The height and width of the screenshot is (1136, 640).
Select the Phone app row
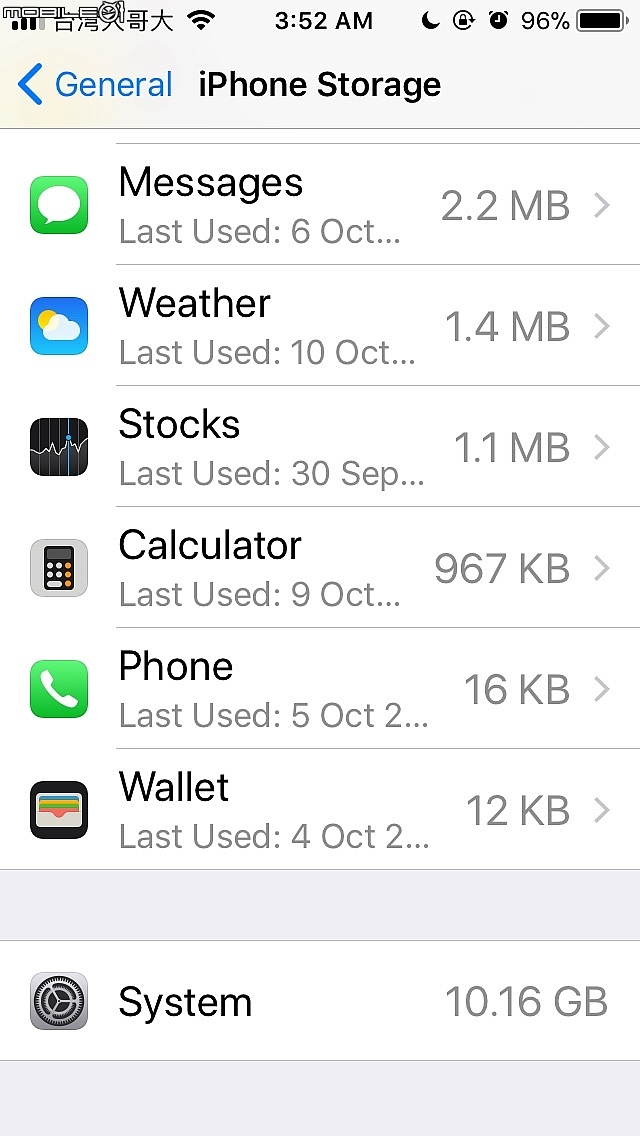(320, 689)
